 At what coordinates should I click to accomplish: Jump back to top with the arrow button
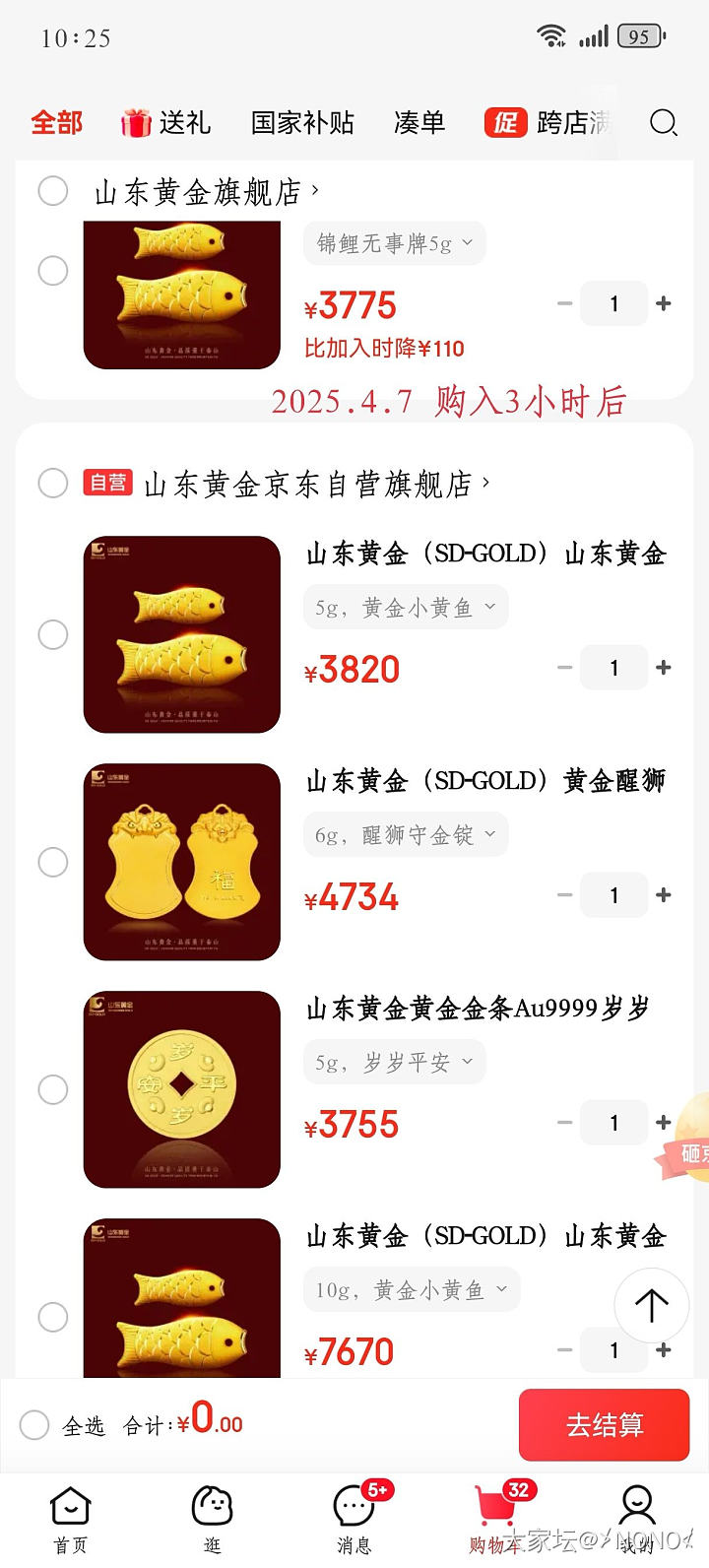coord(651,1305)
